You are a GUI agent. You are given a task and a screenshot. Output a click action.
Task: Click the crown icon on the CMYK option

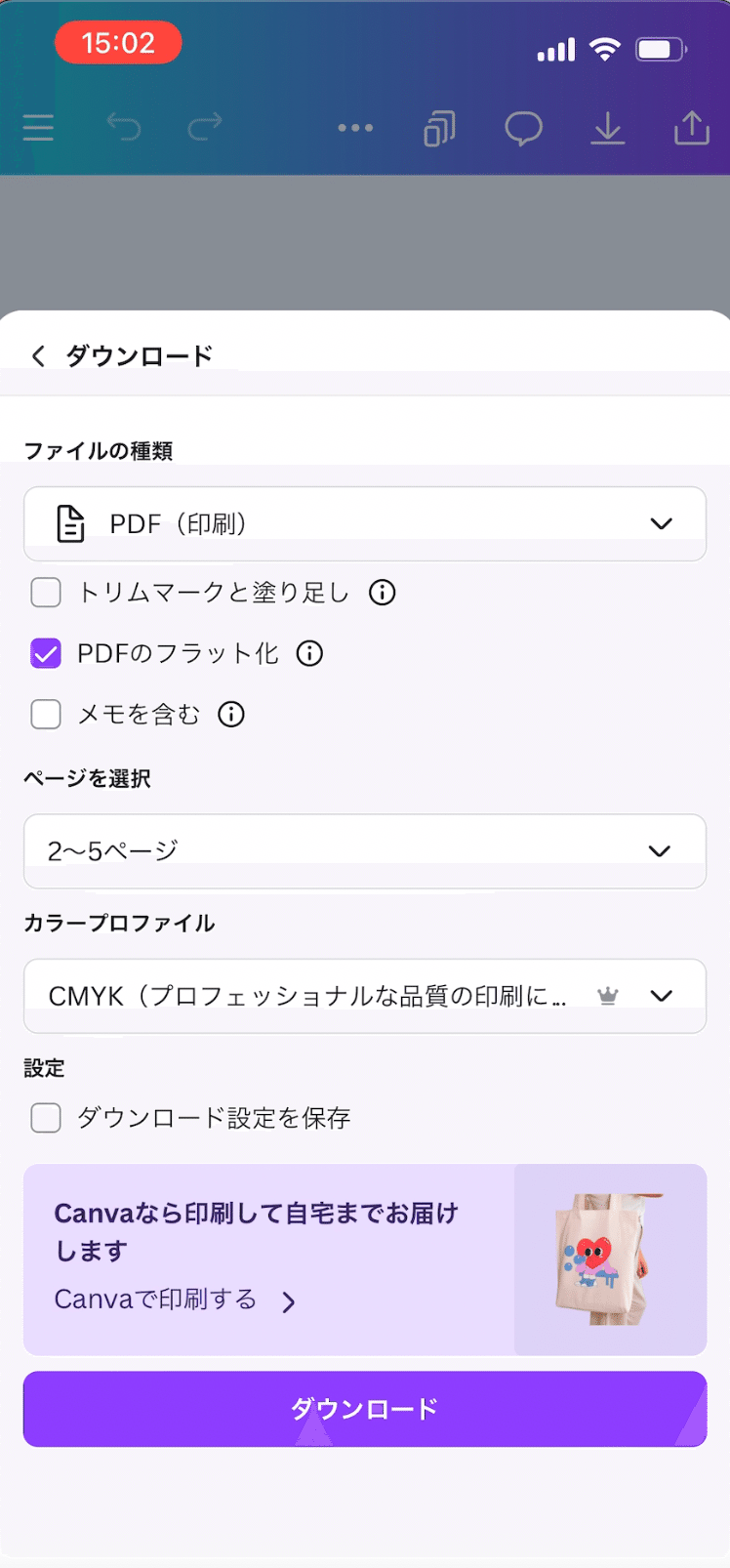607,997
